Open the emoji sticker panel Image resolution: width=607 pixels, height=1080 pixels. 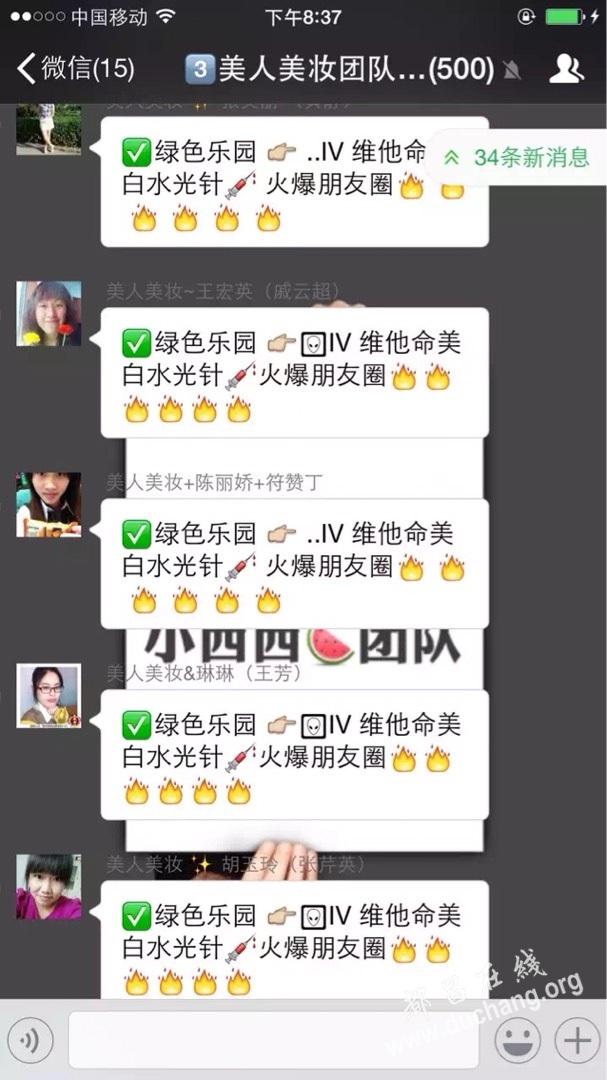[x=517, y=1042]
